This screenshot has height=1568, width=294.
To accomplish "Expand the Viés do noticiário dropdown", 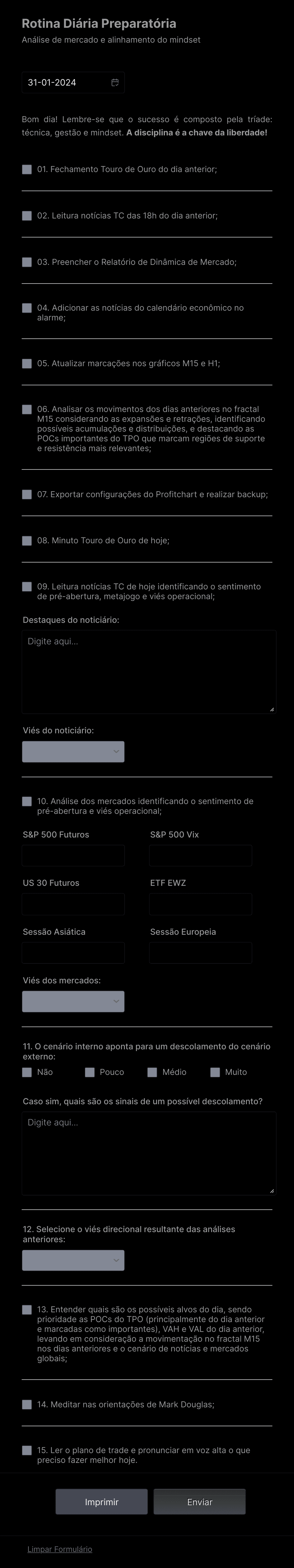I will click(x=73, y=752).
